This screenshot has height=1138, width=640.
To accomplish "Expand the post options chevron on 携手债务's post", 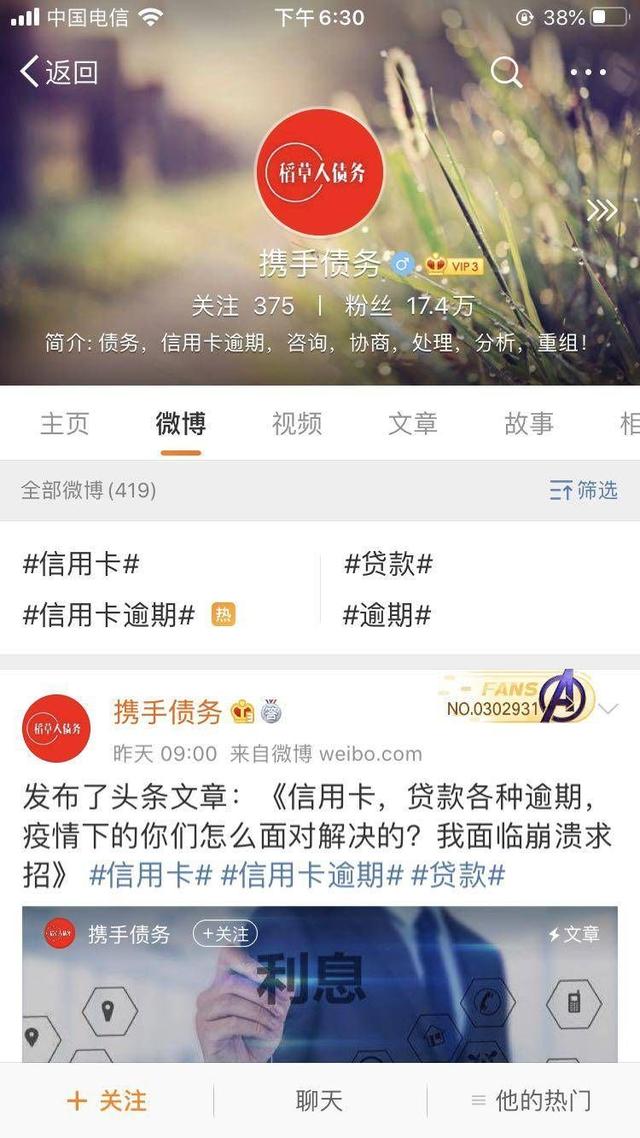I will pyautogui.click(x=608, y=710).
